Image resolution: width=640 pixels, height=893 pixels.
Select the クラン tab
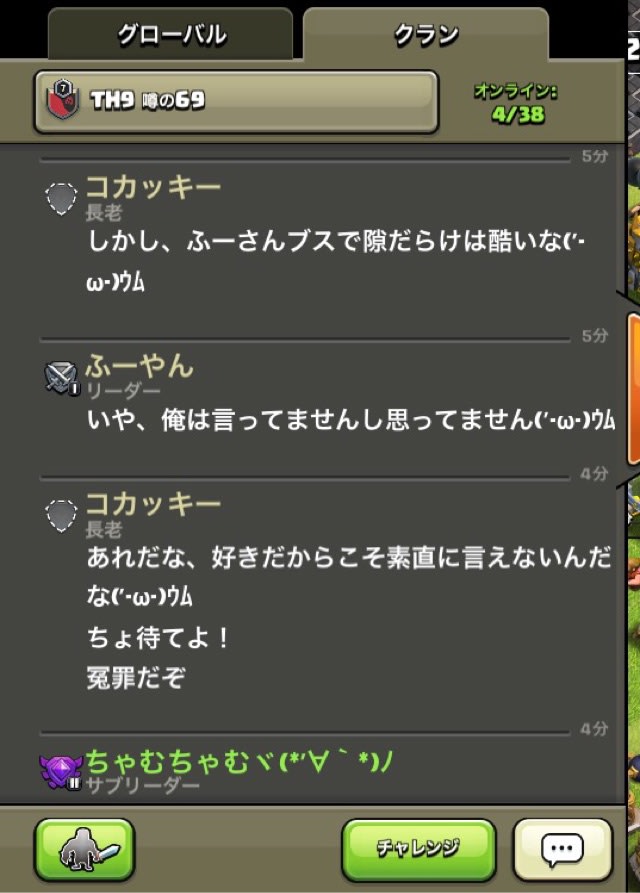point(426,35)
